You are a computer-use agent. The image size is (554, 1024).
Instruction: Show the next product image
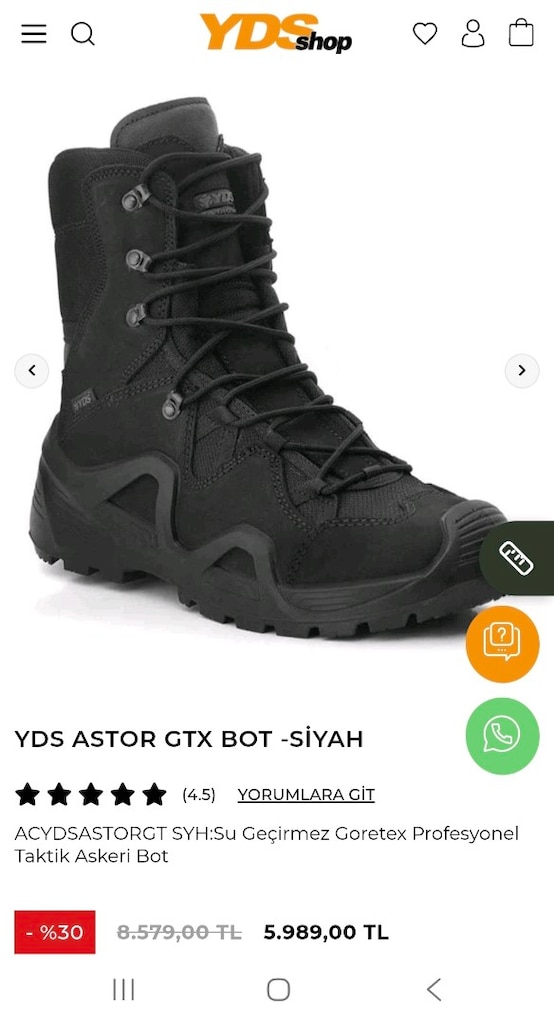521,371
